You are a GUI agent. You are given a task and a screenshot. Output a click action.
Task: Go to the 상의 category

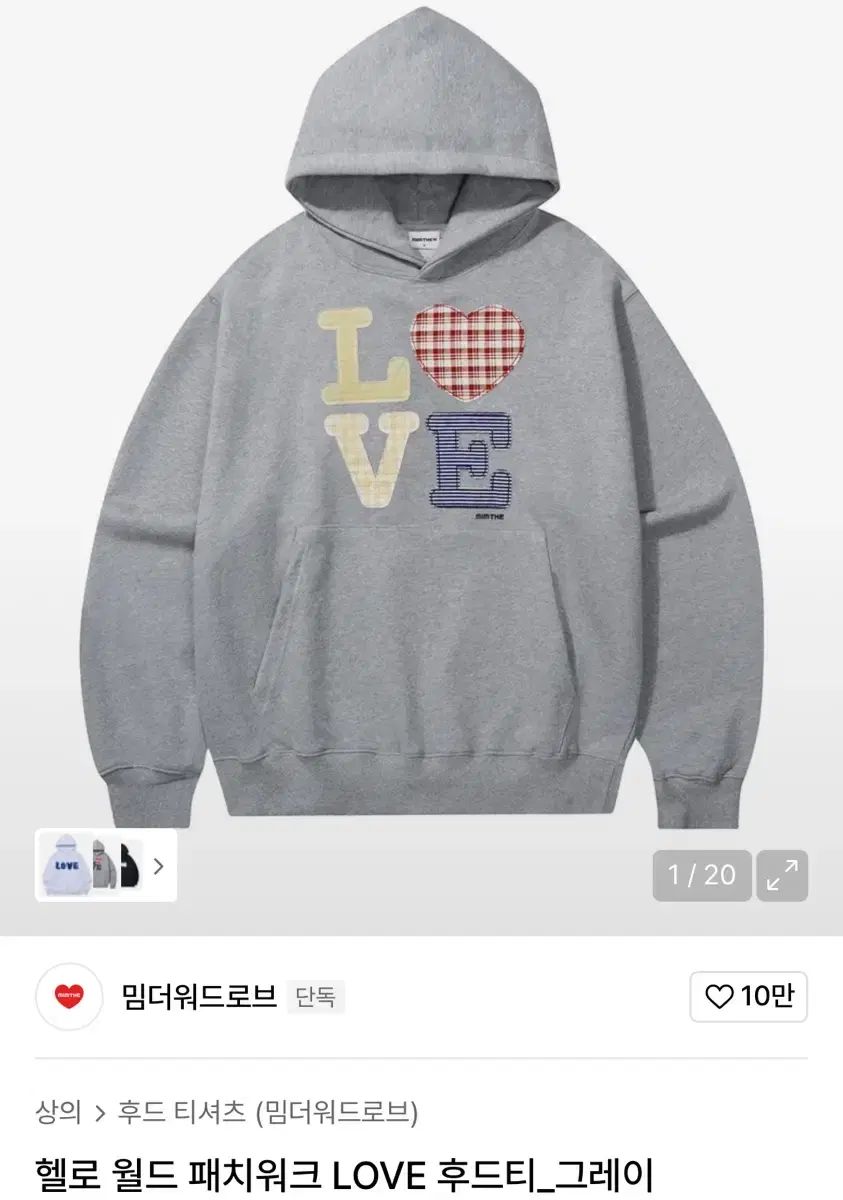(58, 1112)
